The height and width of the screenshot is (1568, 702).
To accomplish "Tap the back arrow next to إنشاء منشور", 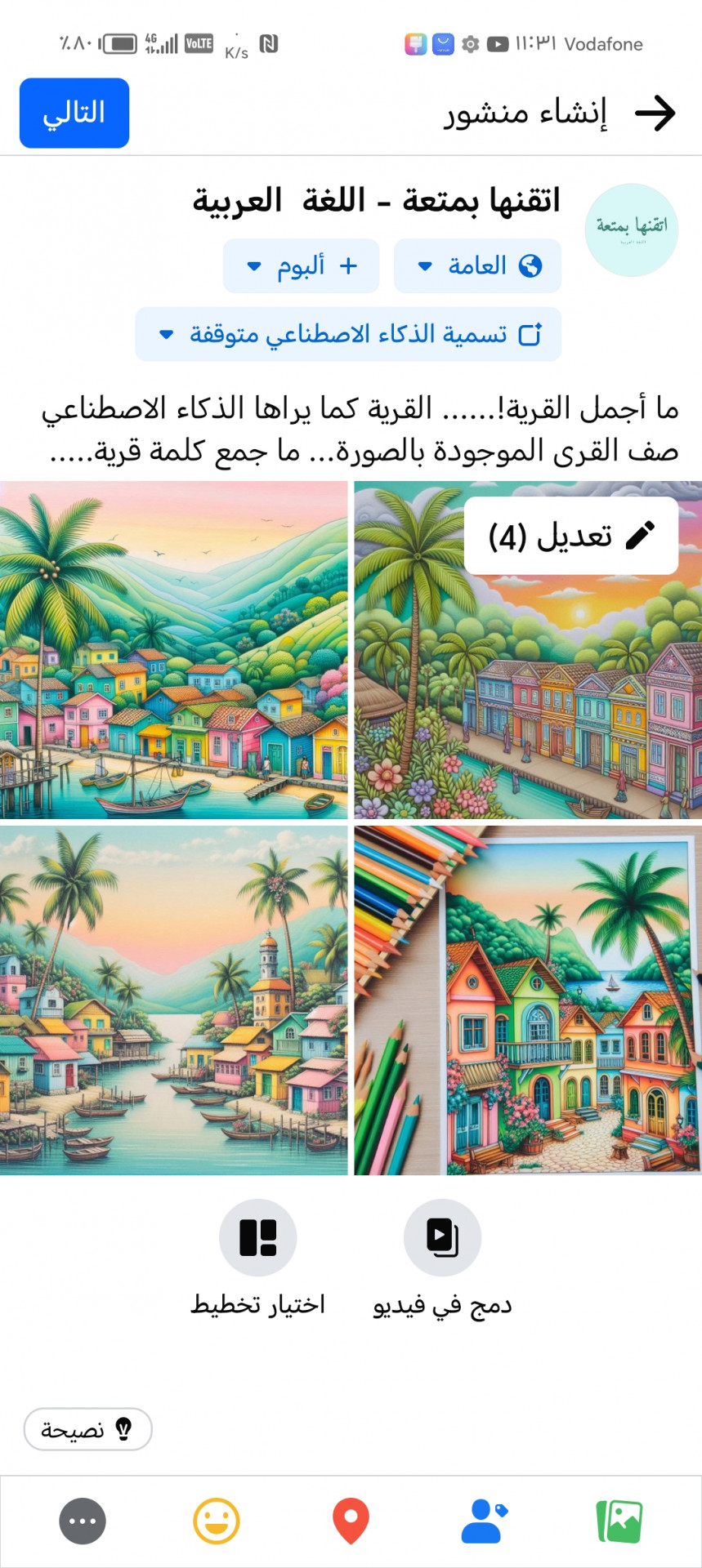I will point(655,113).
